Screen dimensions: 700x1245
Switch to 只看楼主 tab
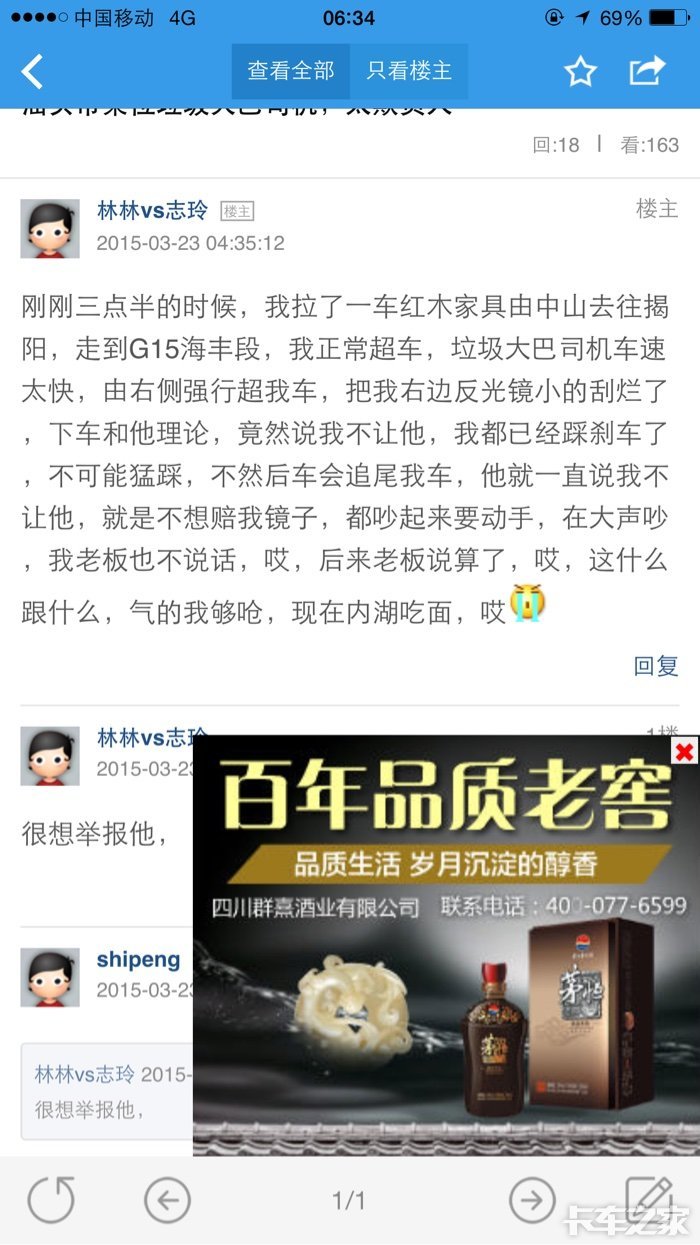[409, 71]
